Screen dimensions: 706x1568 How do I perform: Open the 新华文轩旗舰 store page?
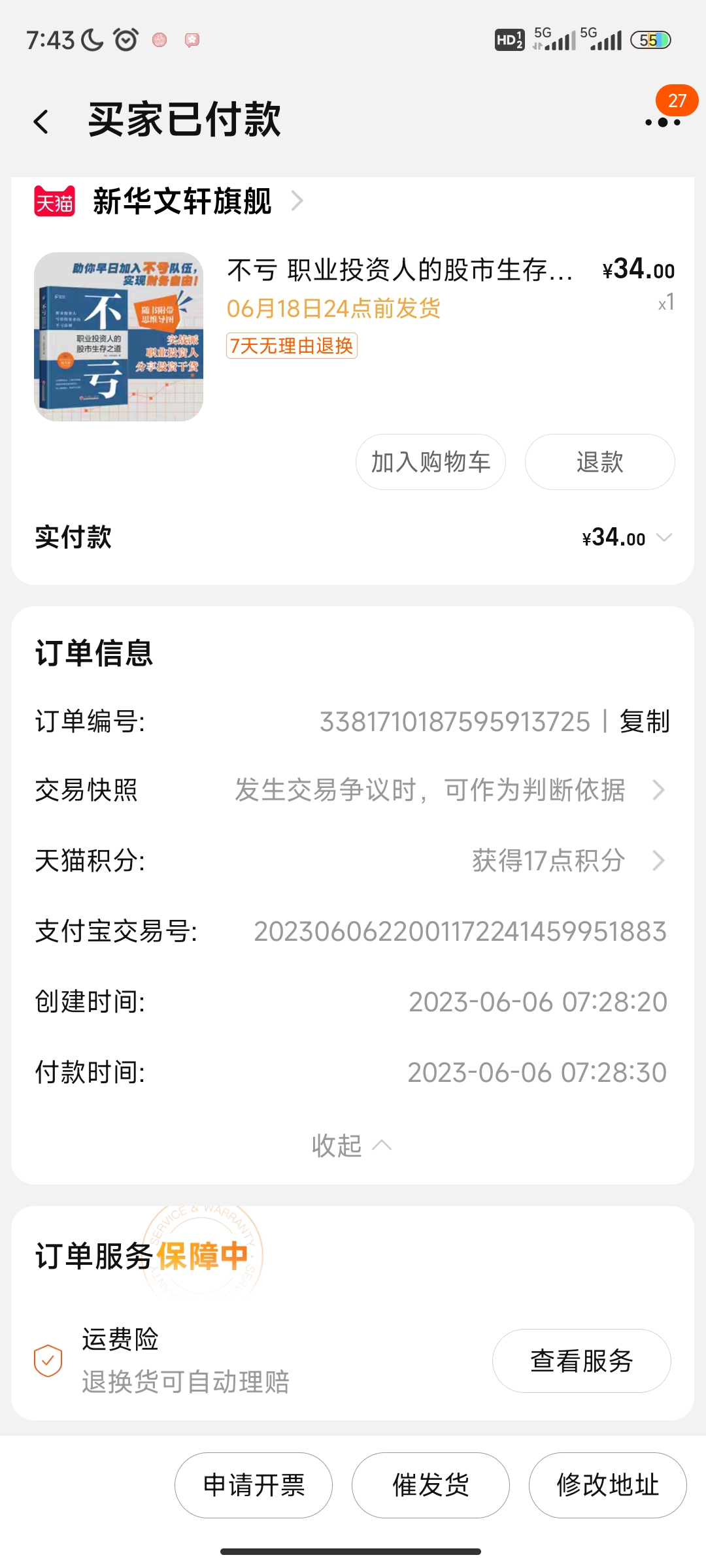182,201
